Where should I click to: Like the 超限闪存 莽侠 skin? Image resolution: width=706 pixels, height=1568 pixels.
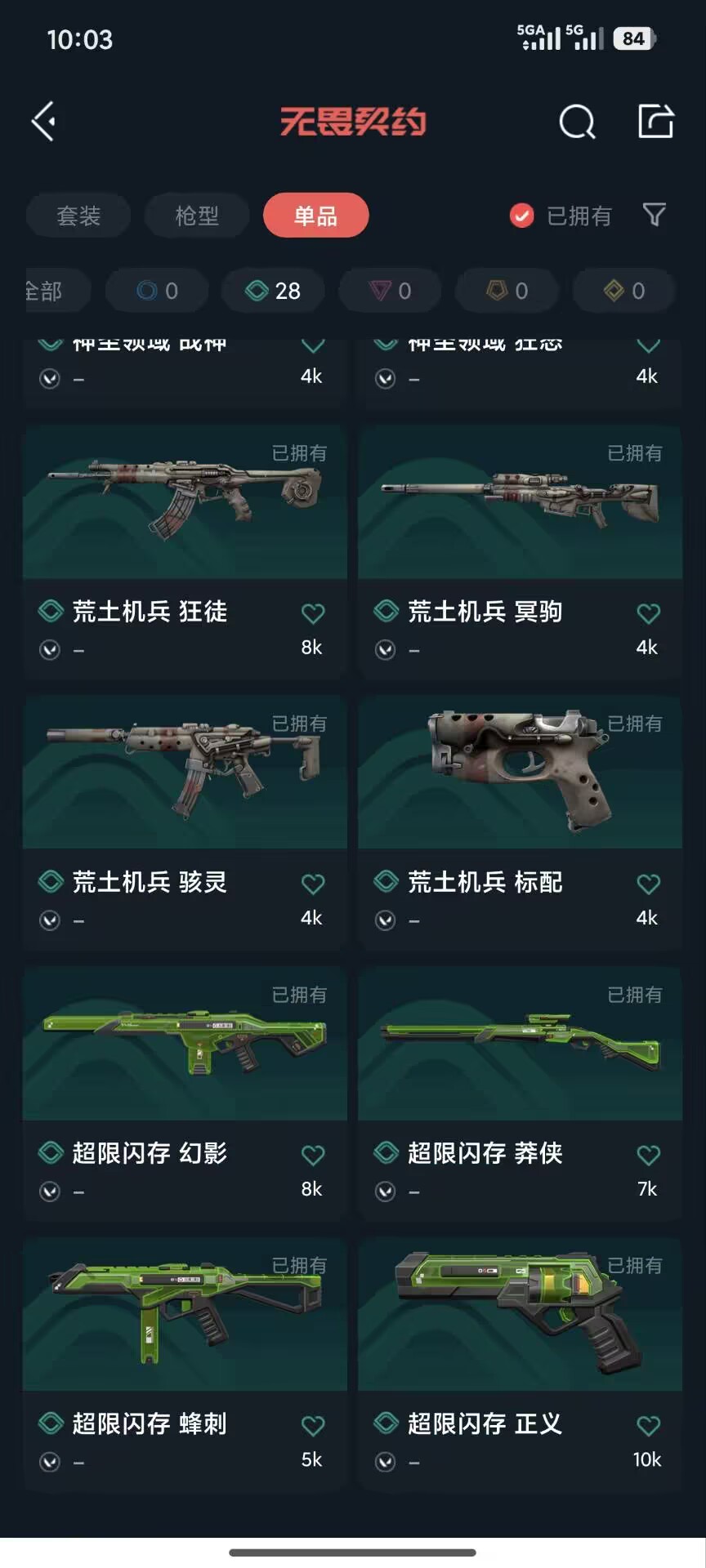[x=648, y=1155]
